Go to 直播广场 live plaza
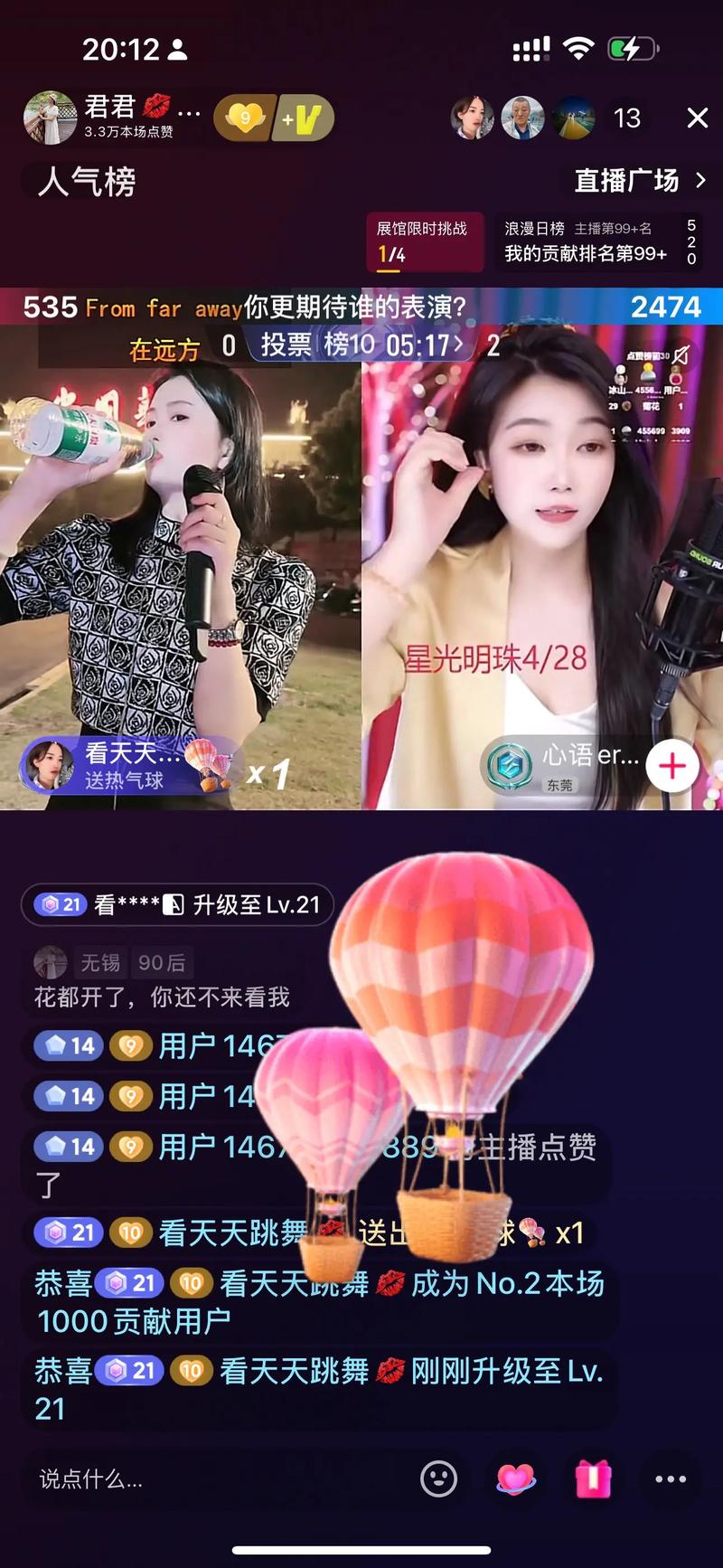This screenshot has width=723, height=1568. click(639, 181)
